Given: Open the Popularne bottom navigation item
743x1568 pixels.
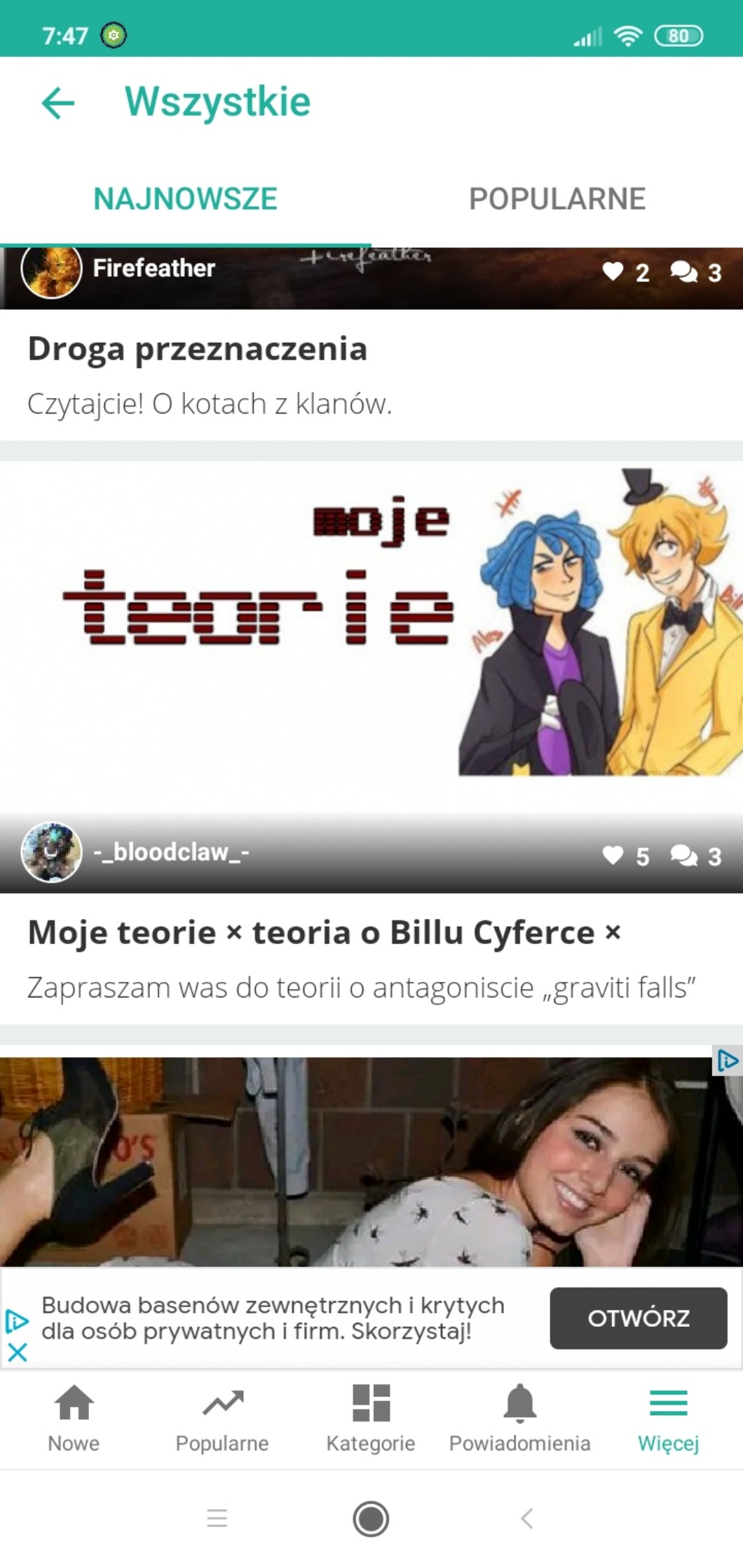Looking at the screenshot, I should (x=223, y=1419).
